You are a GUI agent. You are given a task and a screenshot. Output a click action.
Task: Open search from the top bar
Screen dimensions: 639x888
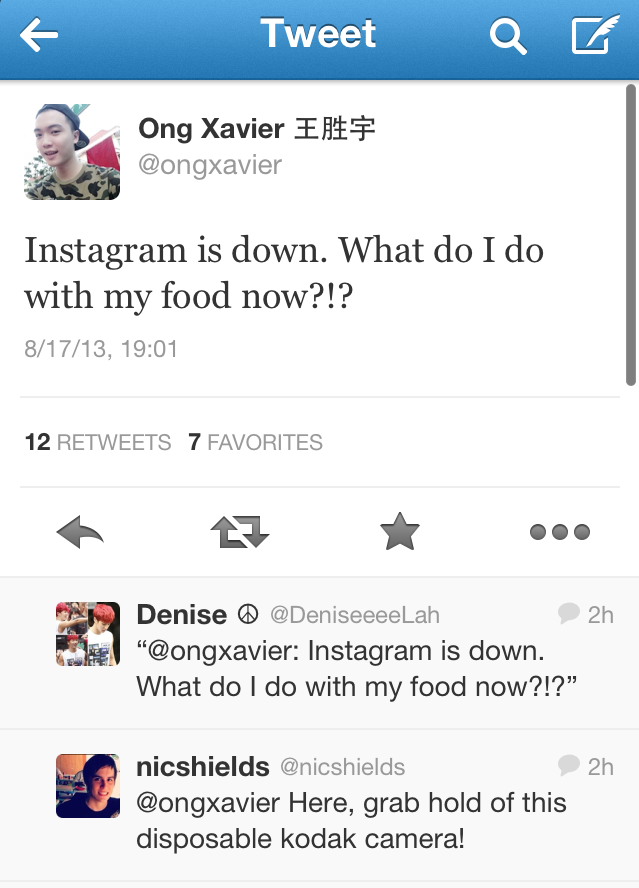pyautogui.click(x=507, y=38)
